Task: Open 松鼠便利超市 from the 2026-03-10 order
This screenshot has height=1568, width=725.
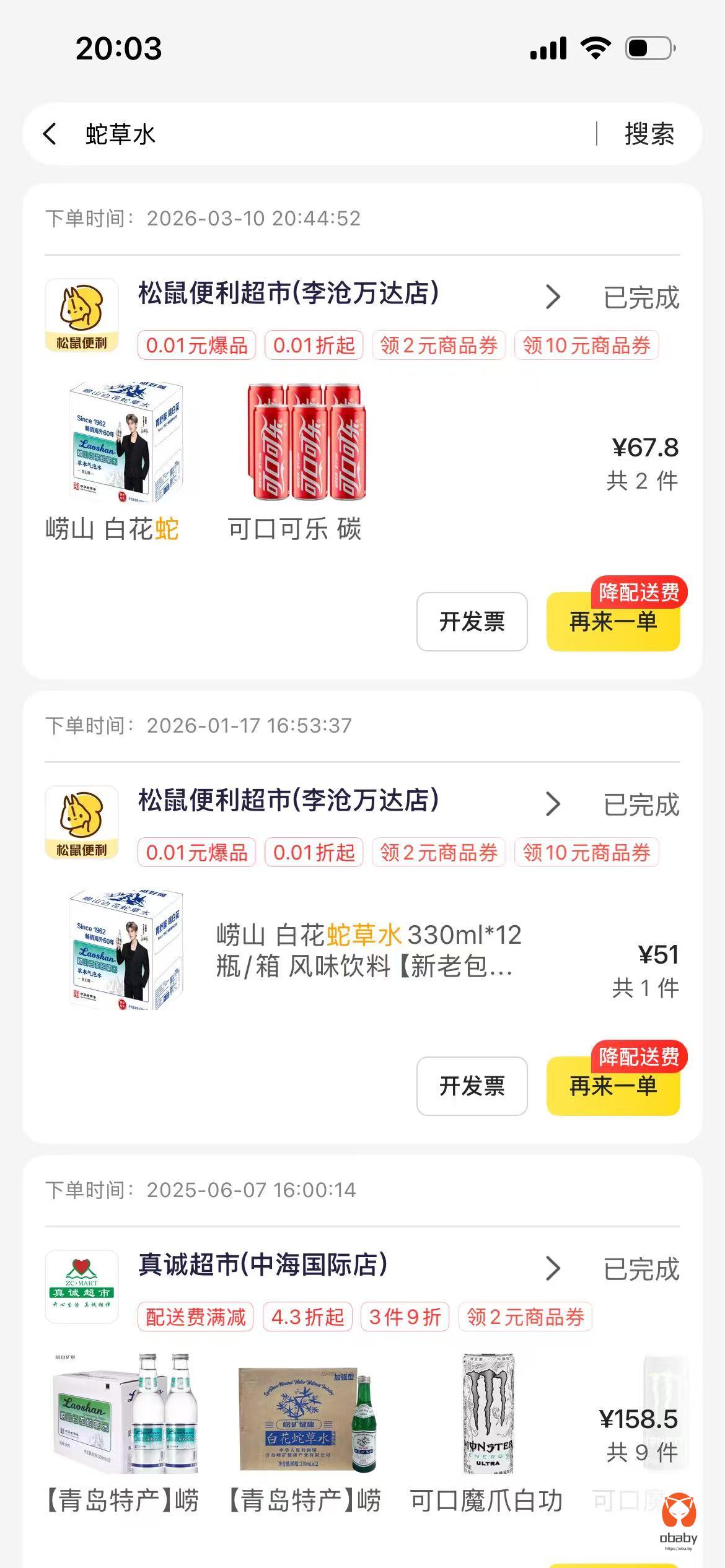Action: tap(288, 294)
